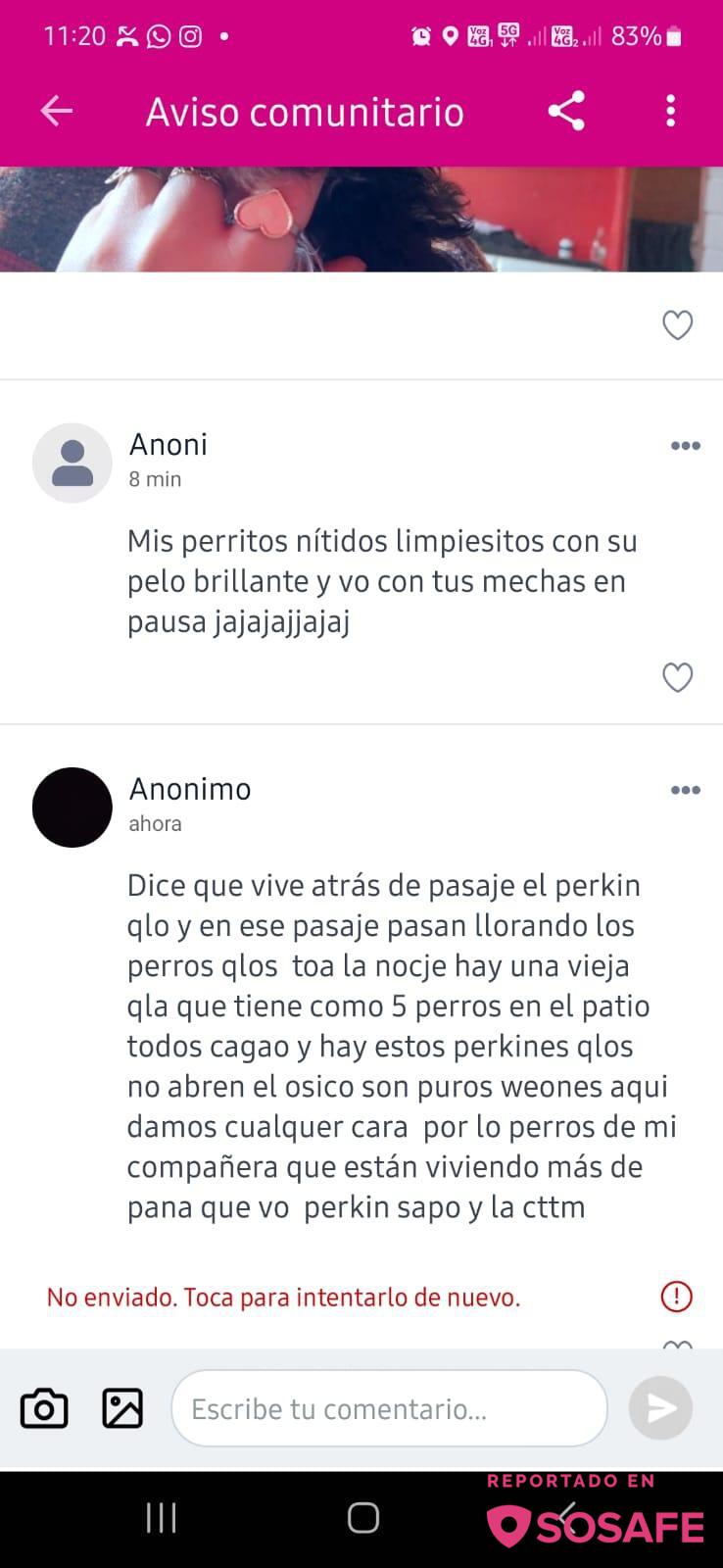Open the app bar overflow menu
The height and width of the screenshot is (1568, 723).
[670, 112]
